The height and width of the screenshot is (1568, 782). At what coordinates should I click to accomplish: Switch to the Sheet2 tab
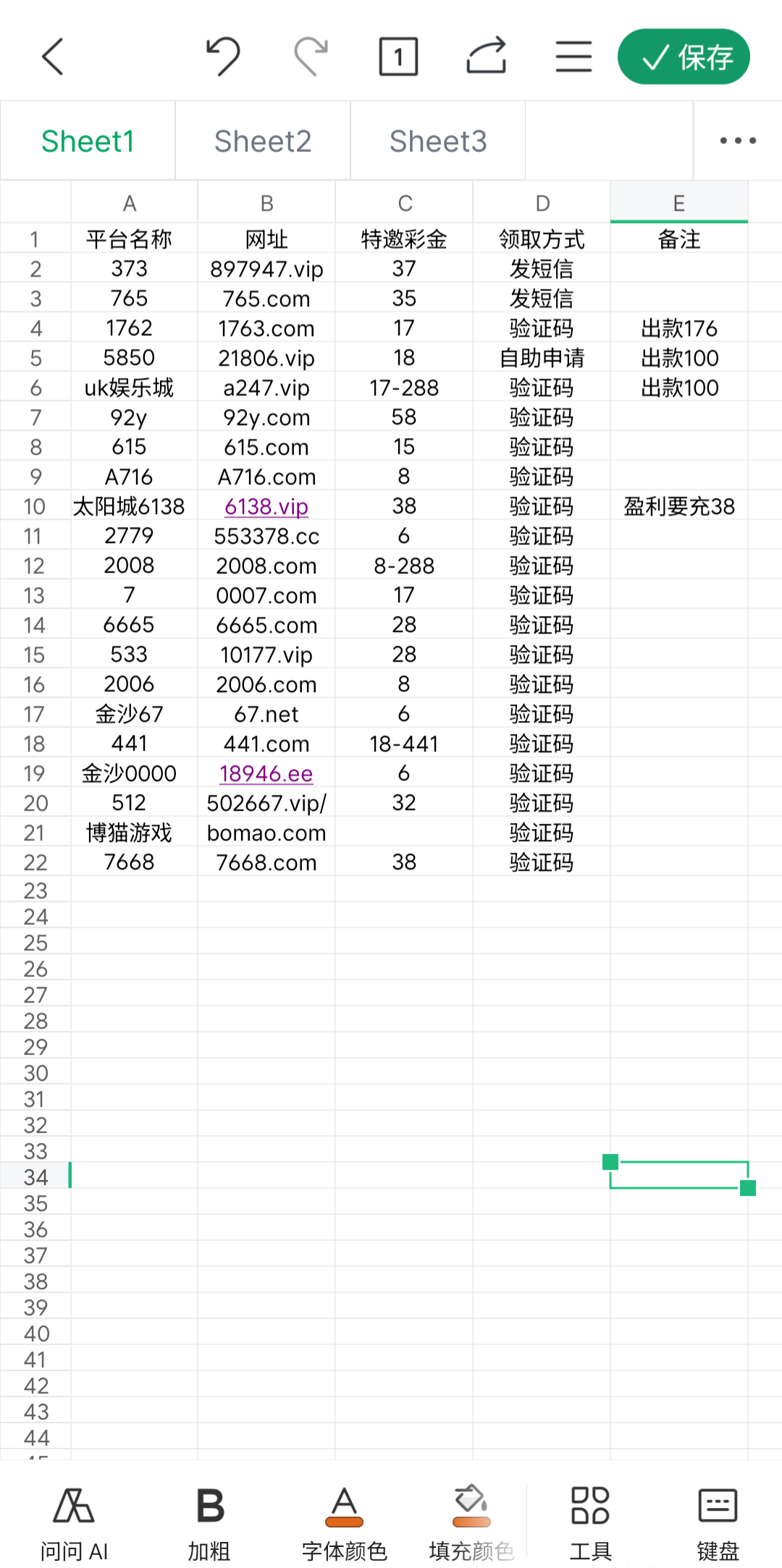263,141
